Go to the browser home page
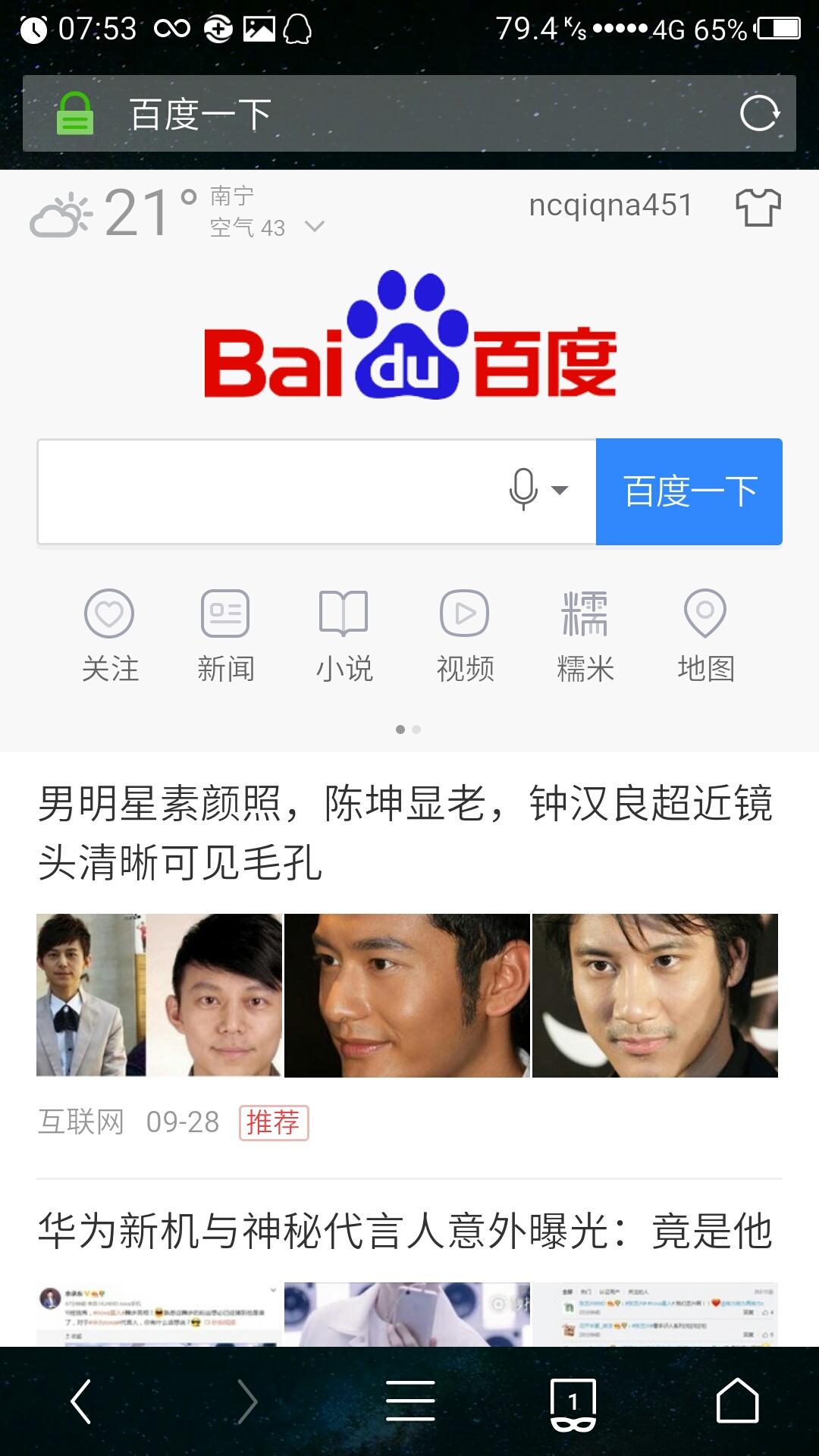 pos(738,1401)
